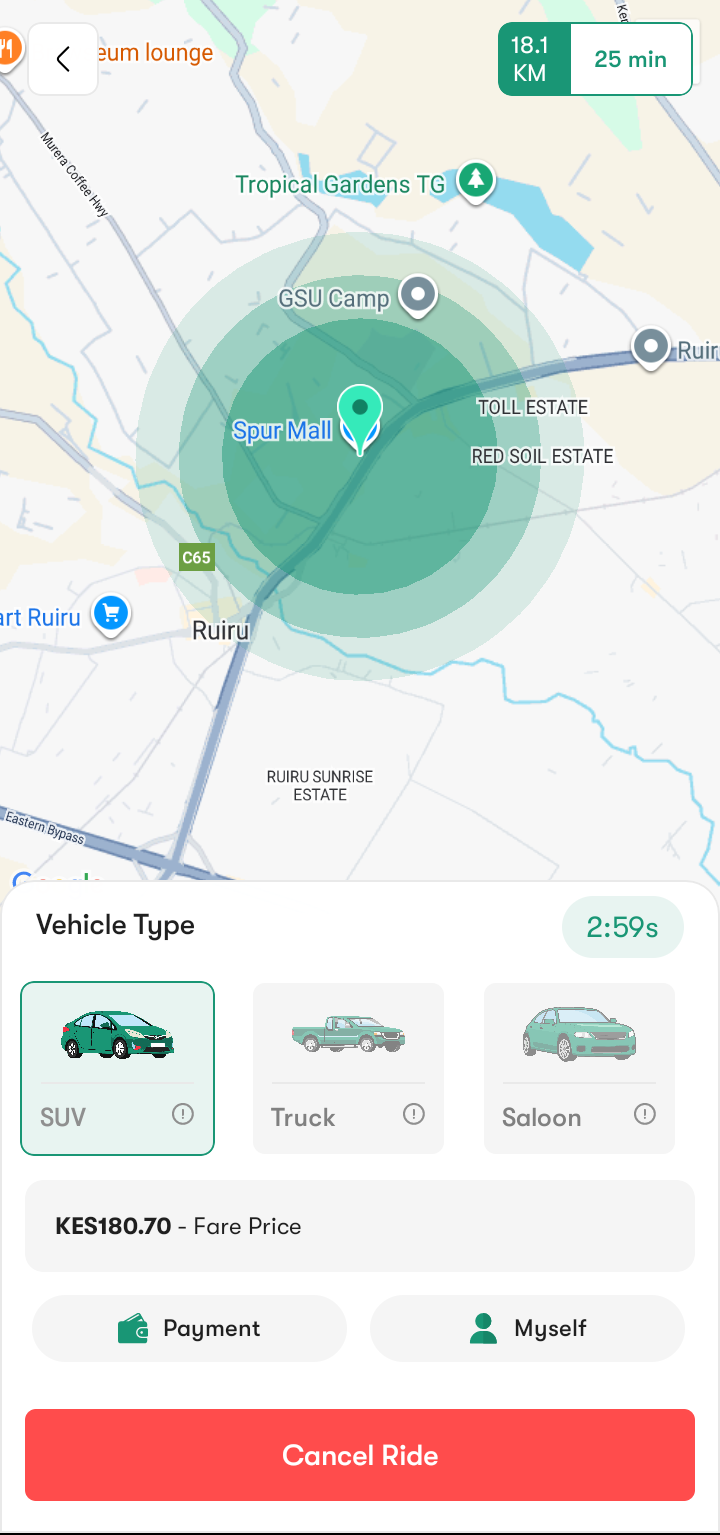Tap the Tropical Gardens TG map marker
720x1535 pixels.
pos(477,181)
